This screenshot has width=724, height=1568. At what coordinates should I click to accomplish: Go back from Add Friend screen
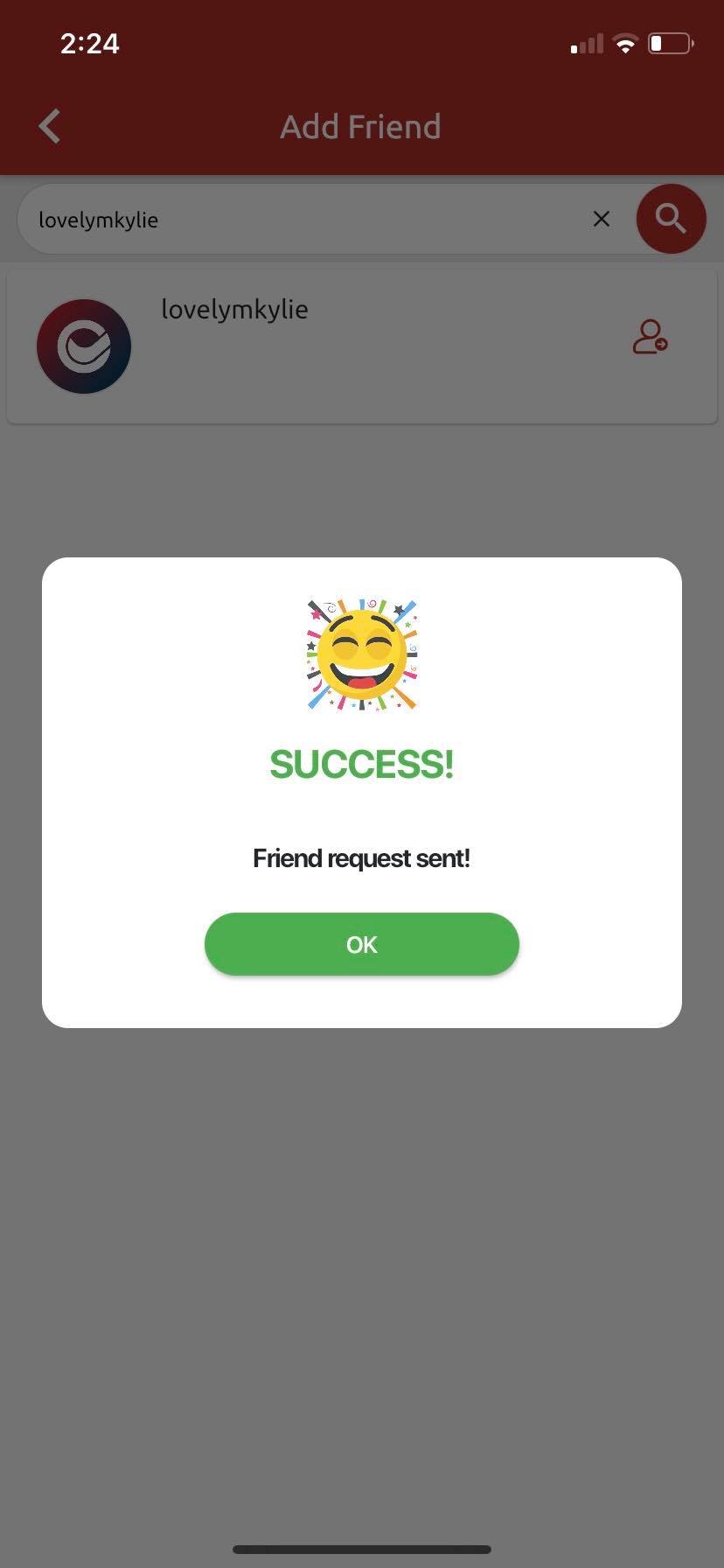(x=50, y=126)
